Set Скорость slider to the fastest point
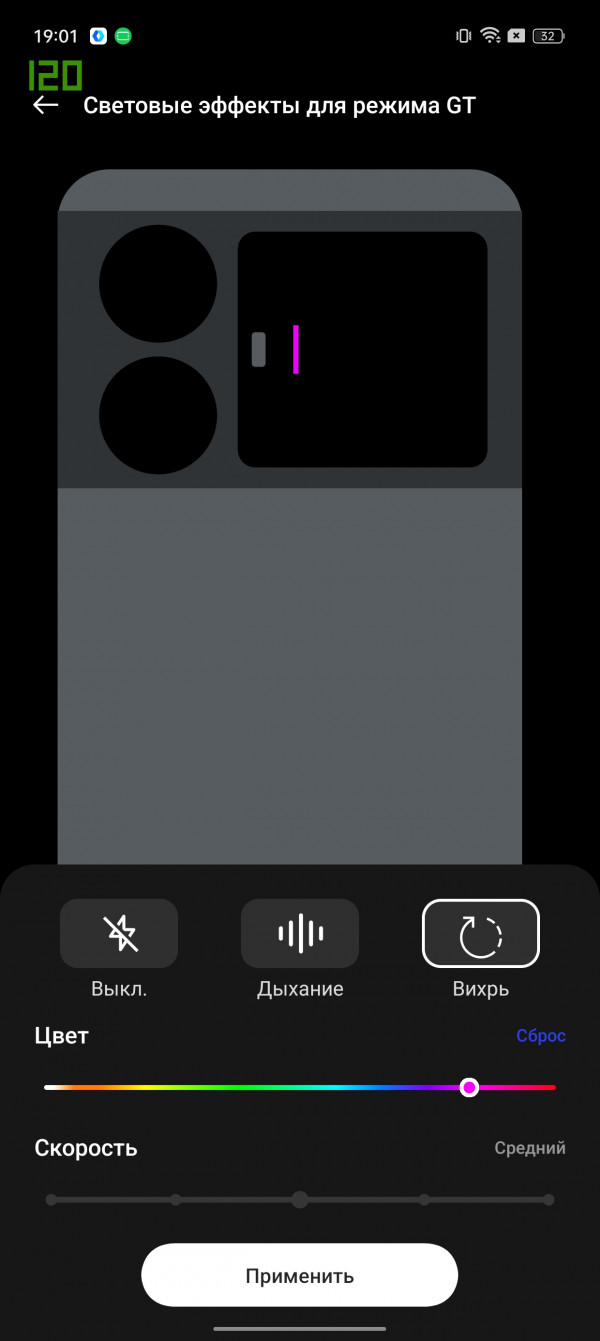This screenshot has width=600, height=1341. point(548,1200)
